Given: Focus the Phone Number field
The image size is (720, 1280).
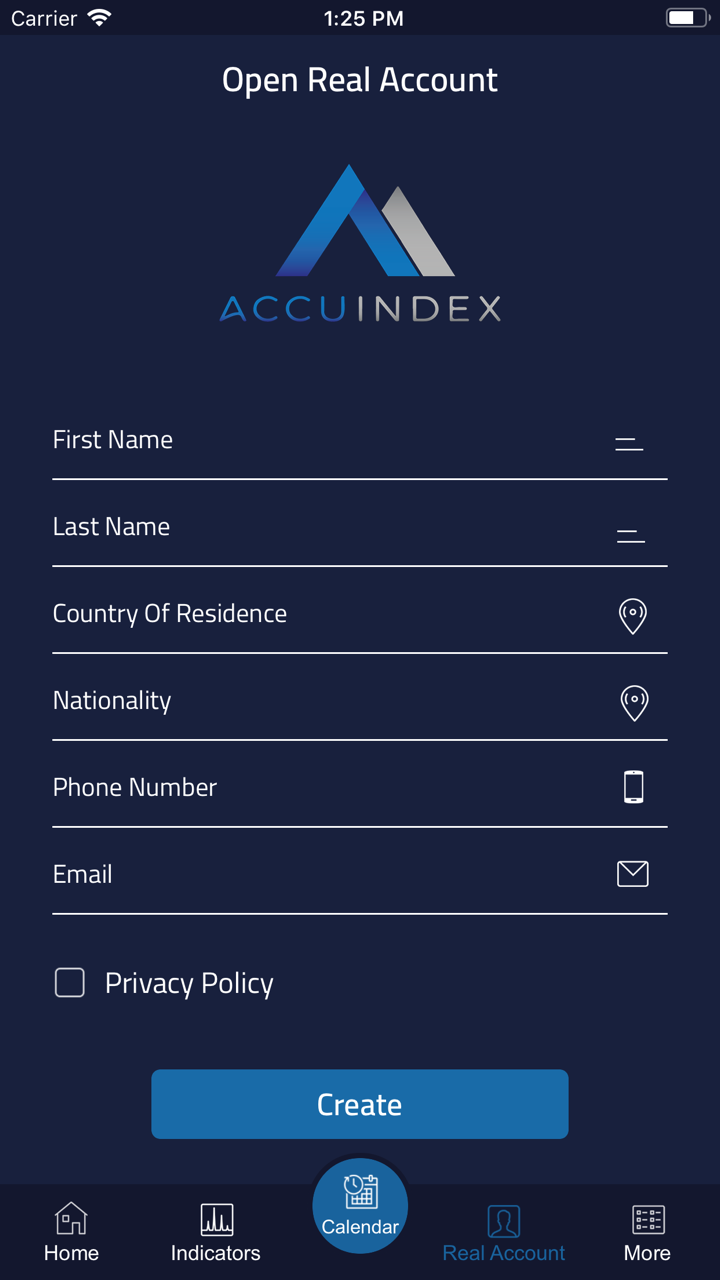Looking at the screenshot, I should point(330,789).
